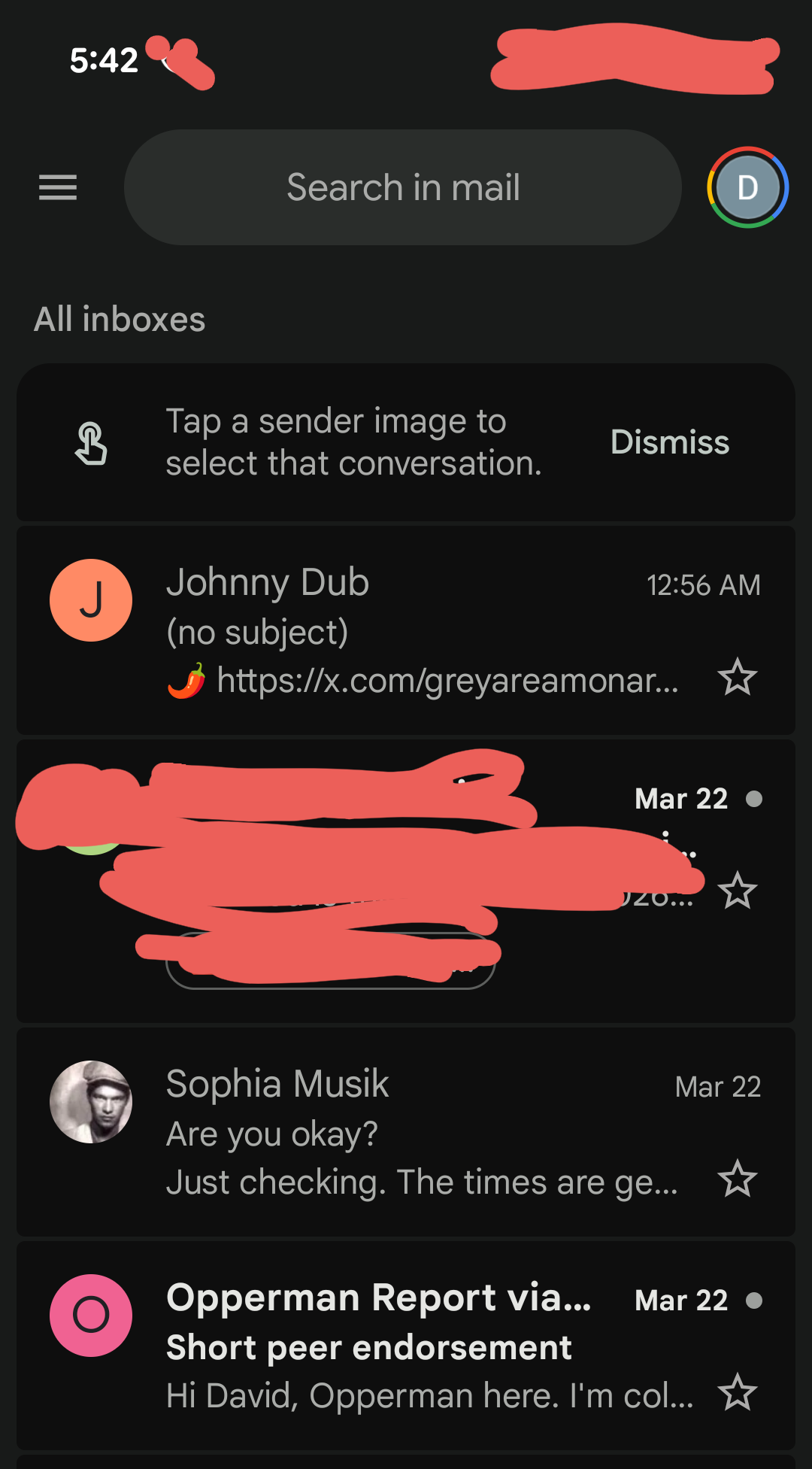Tap the Search in mail field

click(403, 187)
